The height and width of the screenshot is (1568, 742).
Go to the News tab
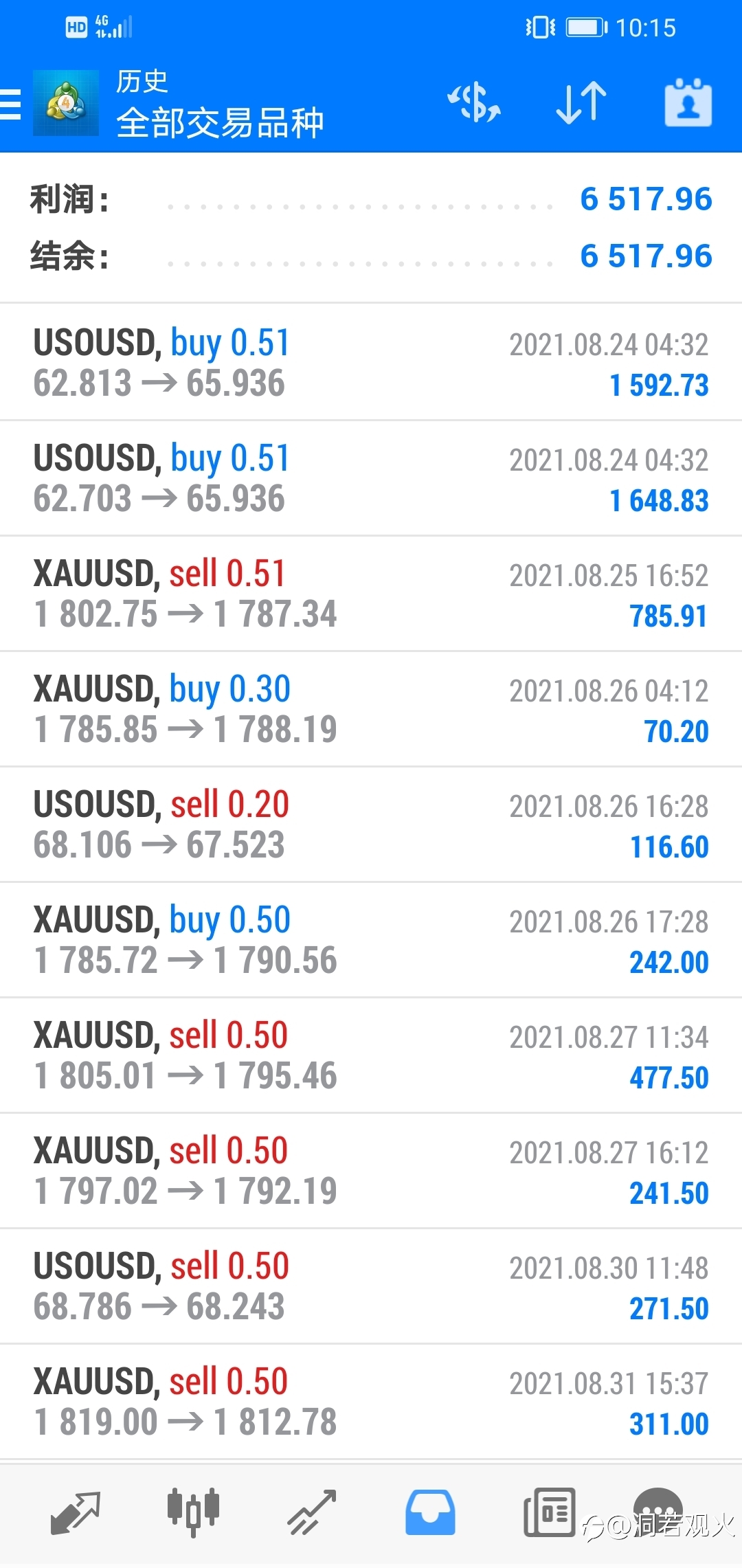pyautogui.click(x=550, y=1513)
